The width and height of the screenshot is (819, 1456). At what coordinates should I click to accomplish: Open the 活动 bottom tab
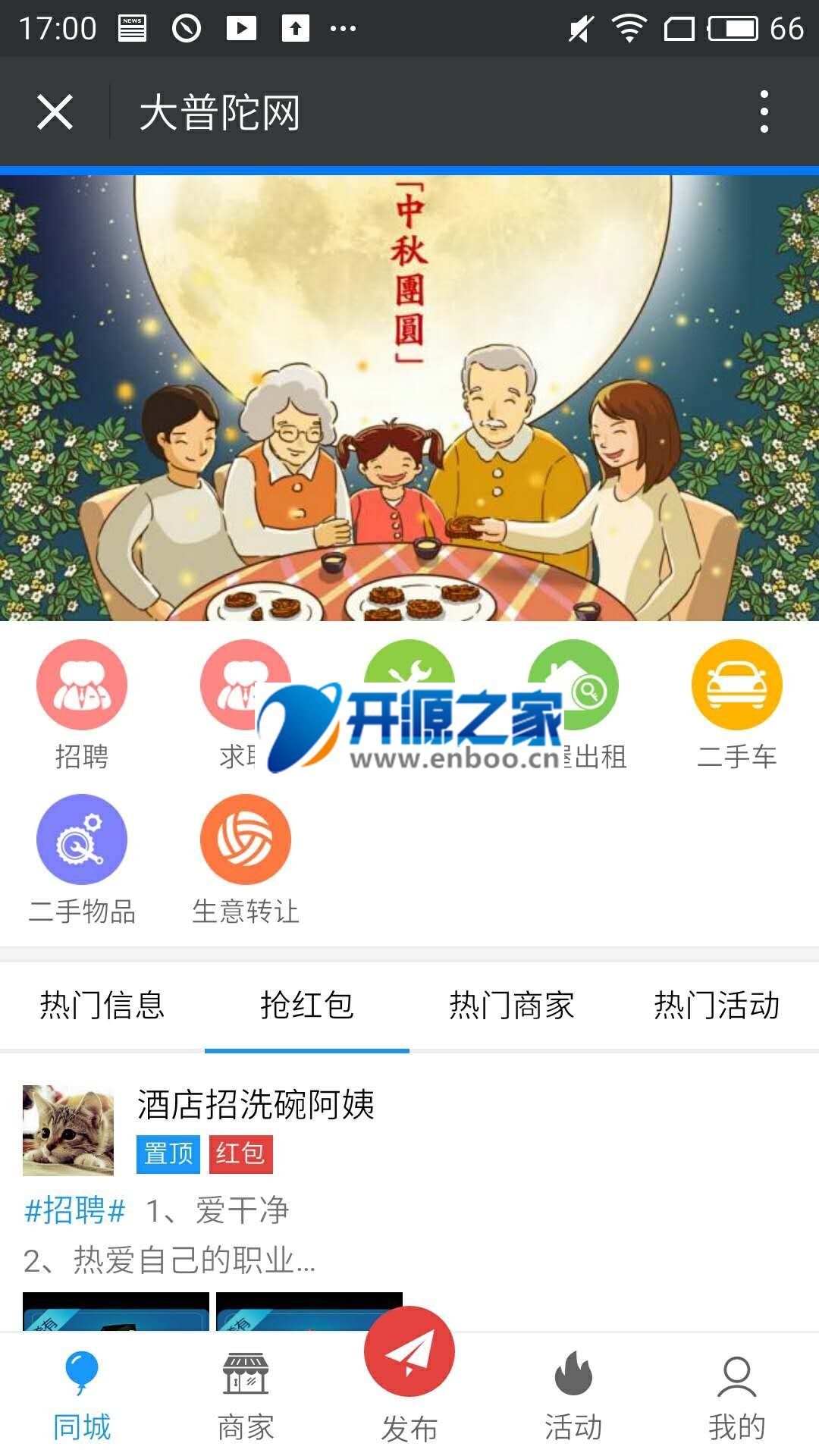(573, 1395)
